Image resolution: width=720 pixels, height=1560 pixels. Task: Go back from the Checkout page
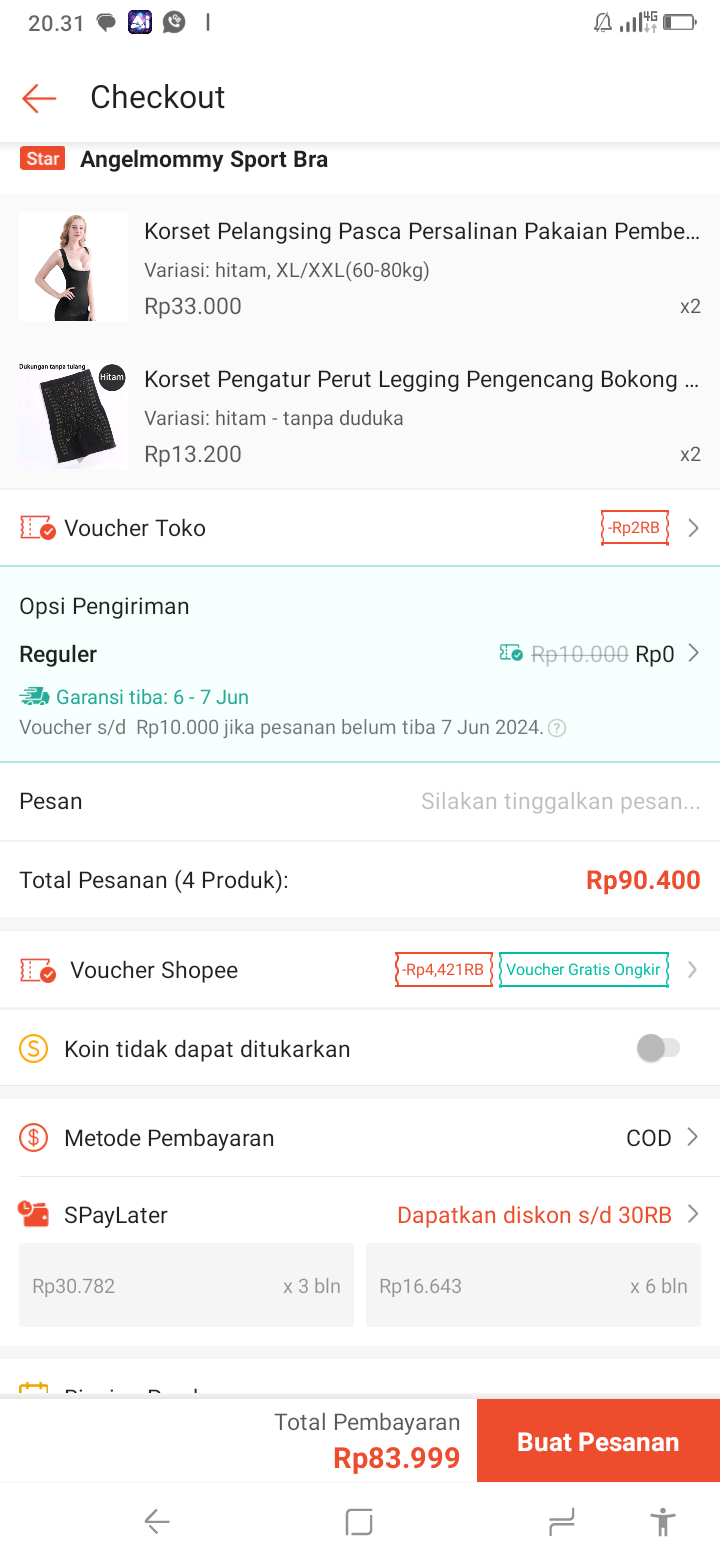click(39, 97)
